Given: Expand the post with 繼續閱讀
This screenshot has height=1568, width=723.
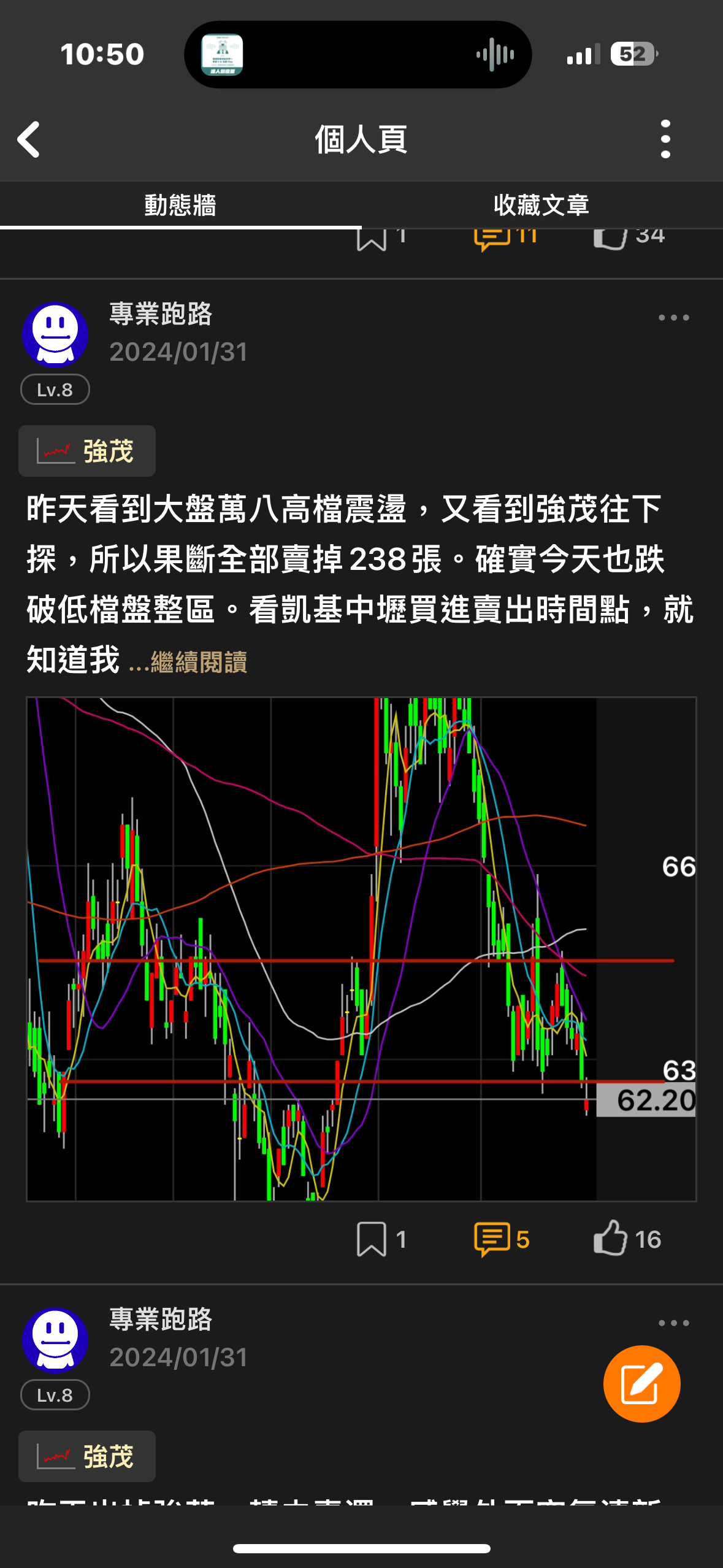Looking at the screenshot, I should tap(198, 663).
